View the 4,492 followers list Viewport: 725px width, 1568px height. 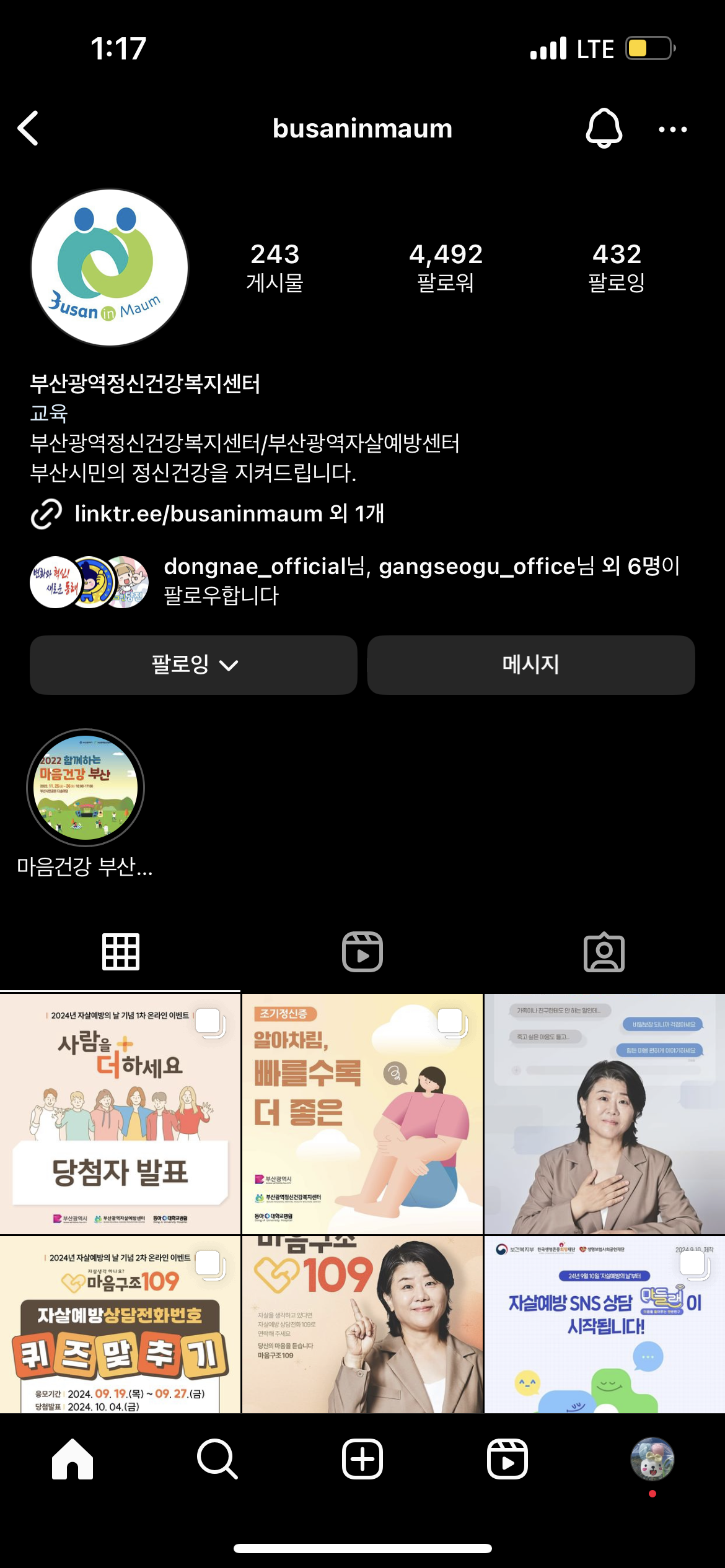[446, 268]
